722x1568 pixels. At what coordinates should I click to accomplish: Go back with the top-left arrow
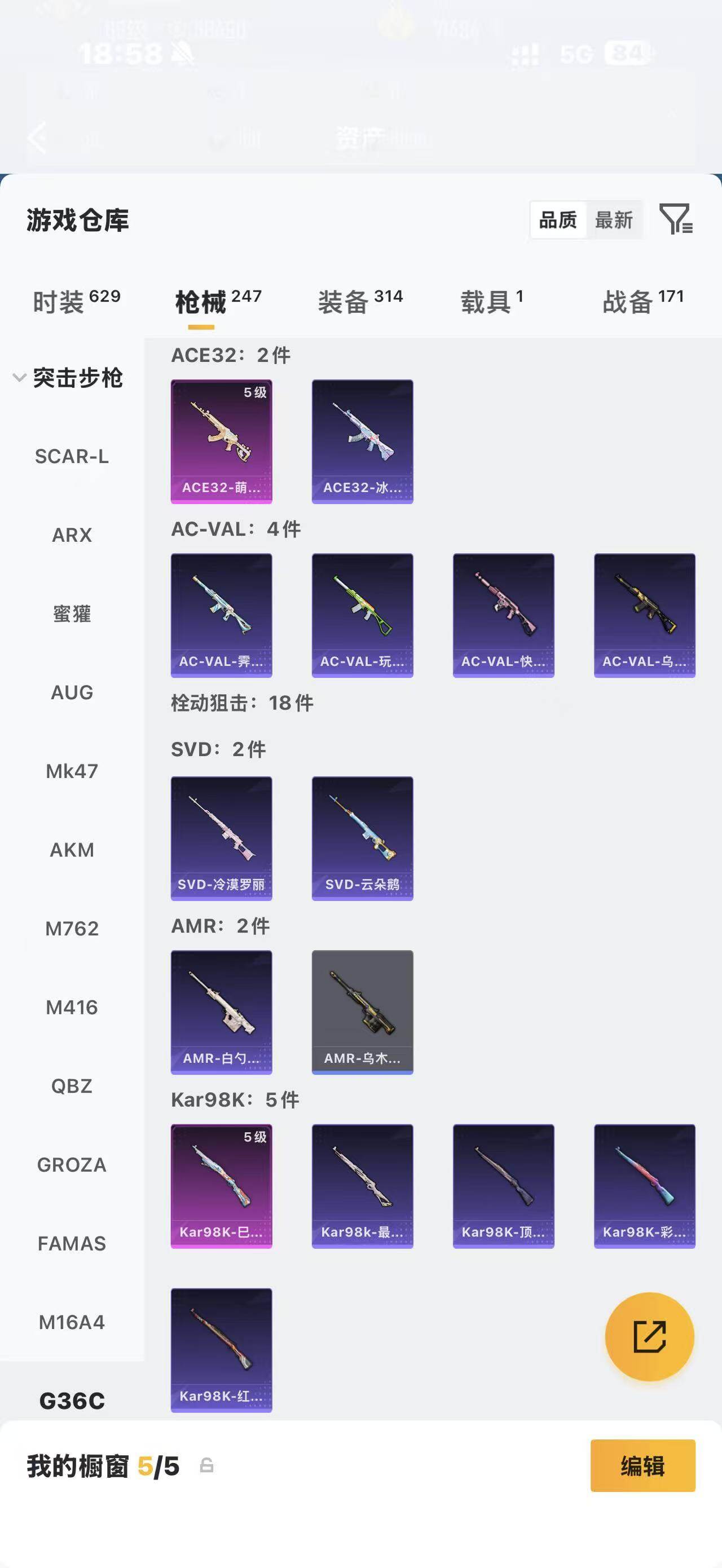pyautogui.click(x=38, y=137)
